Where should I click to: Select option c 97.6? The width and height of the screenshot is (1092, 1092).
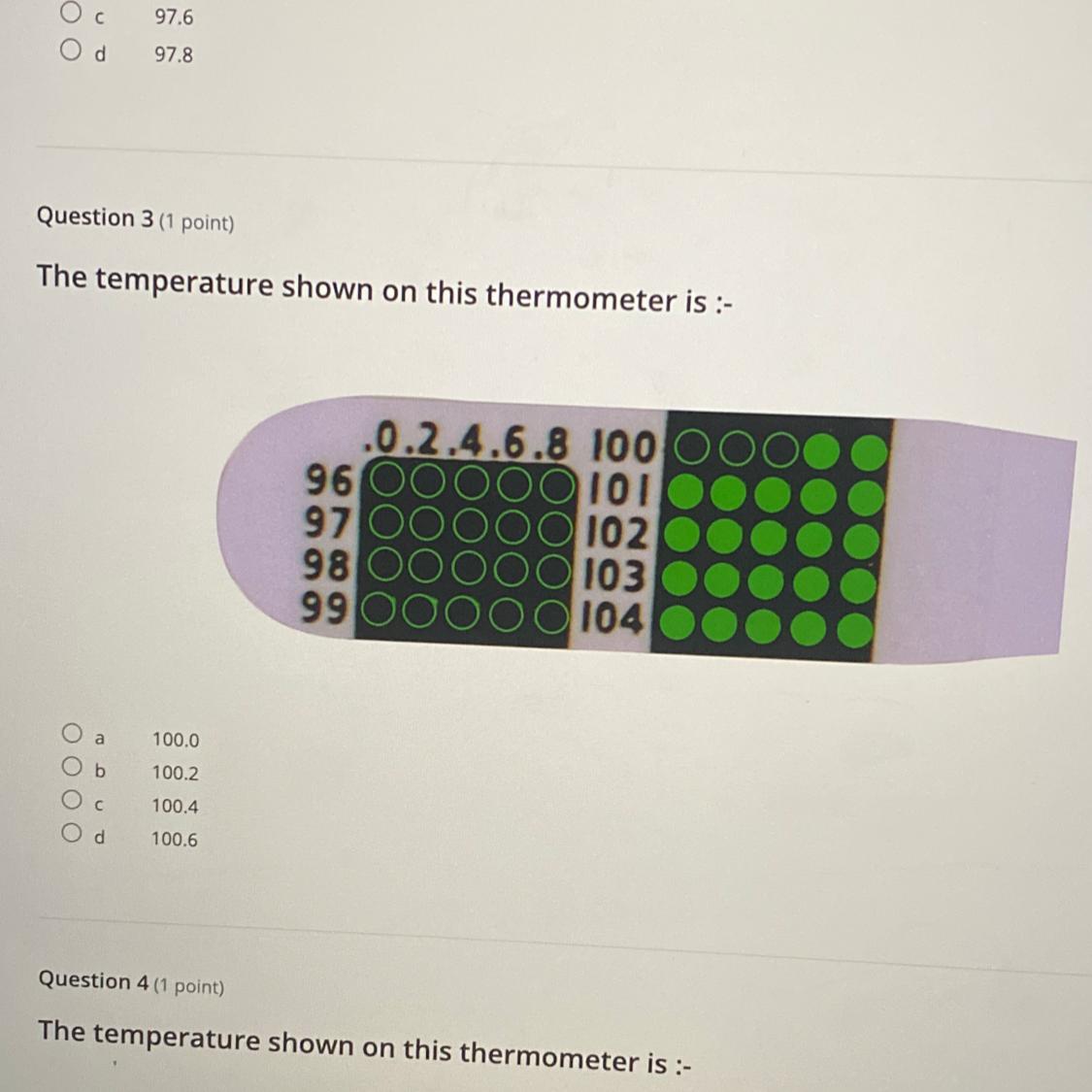click(71, 14)
